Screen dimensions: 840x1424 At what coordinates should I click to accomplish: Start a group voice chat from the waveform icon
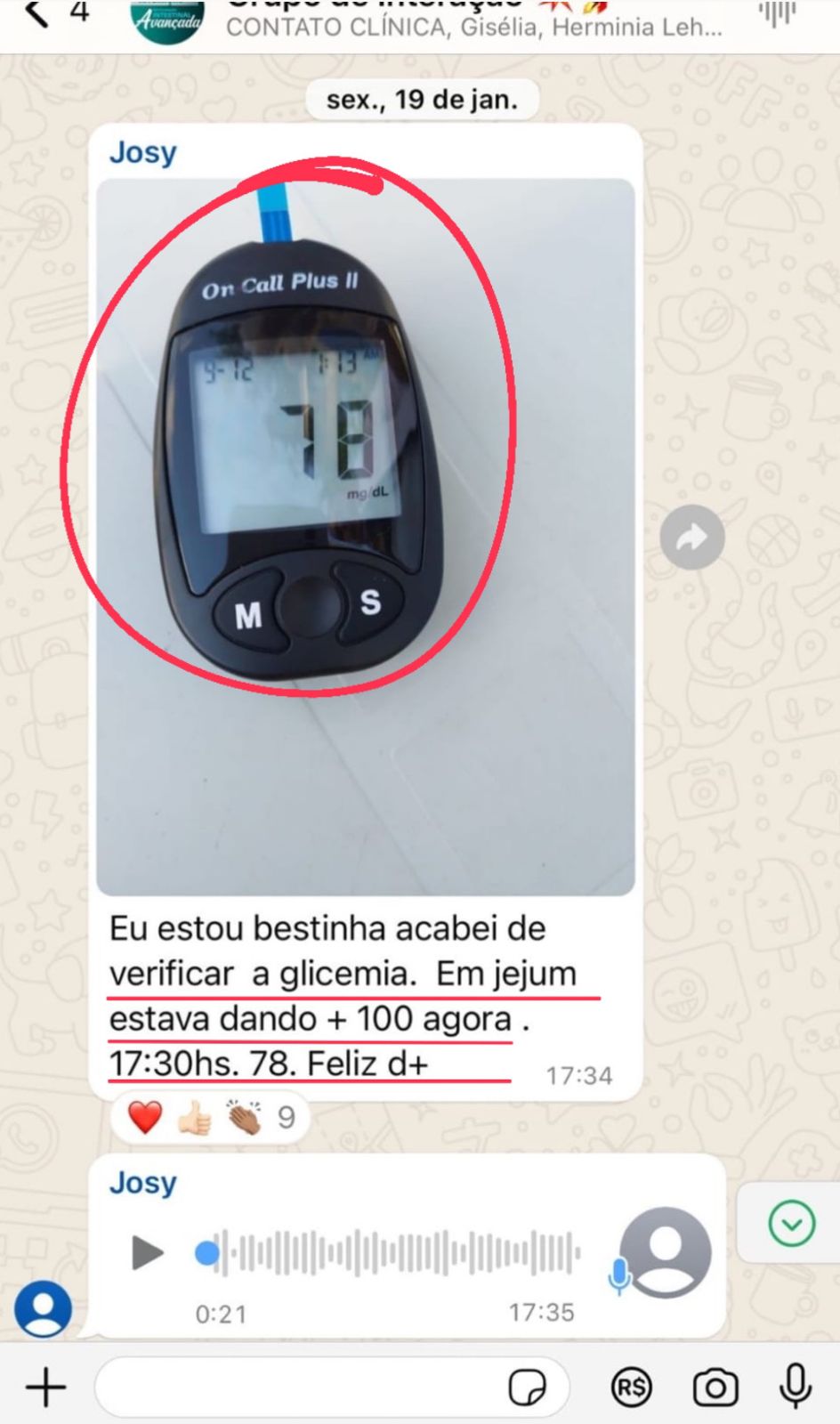tap(776, 14)
